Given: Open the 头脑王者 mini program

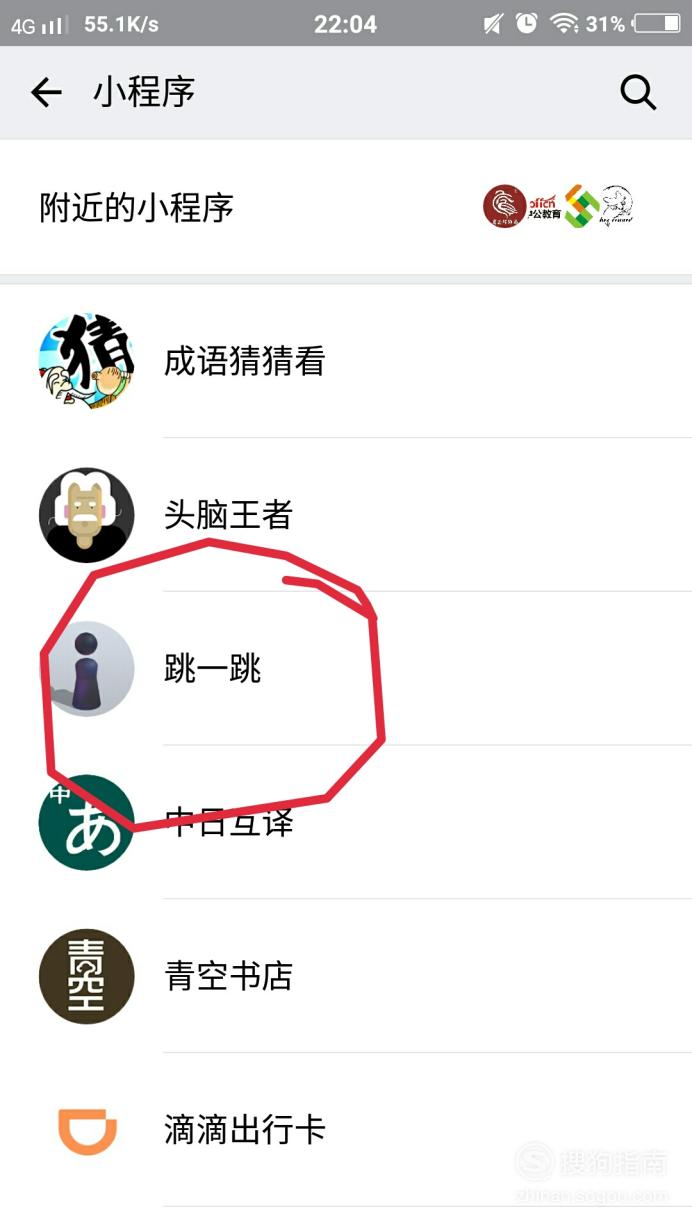Looking at the screenshot, I should click(x=346, y=515).
